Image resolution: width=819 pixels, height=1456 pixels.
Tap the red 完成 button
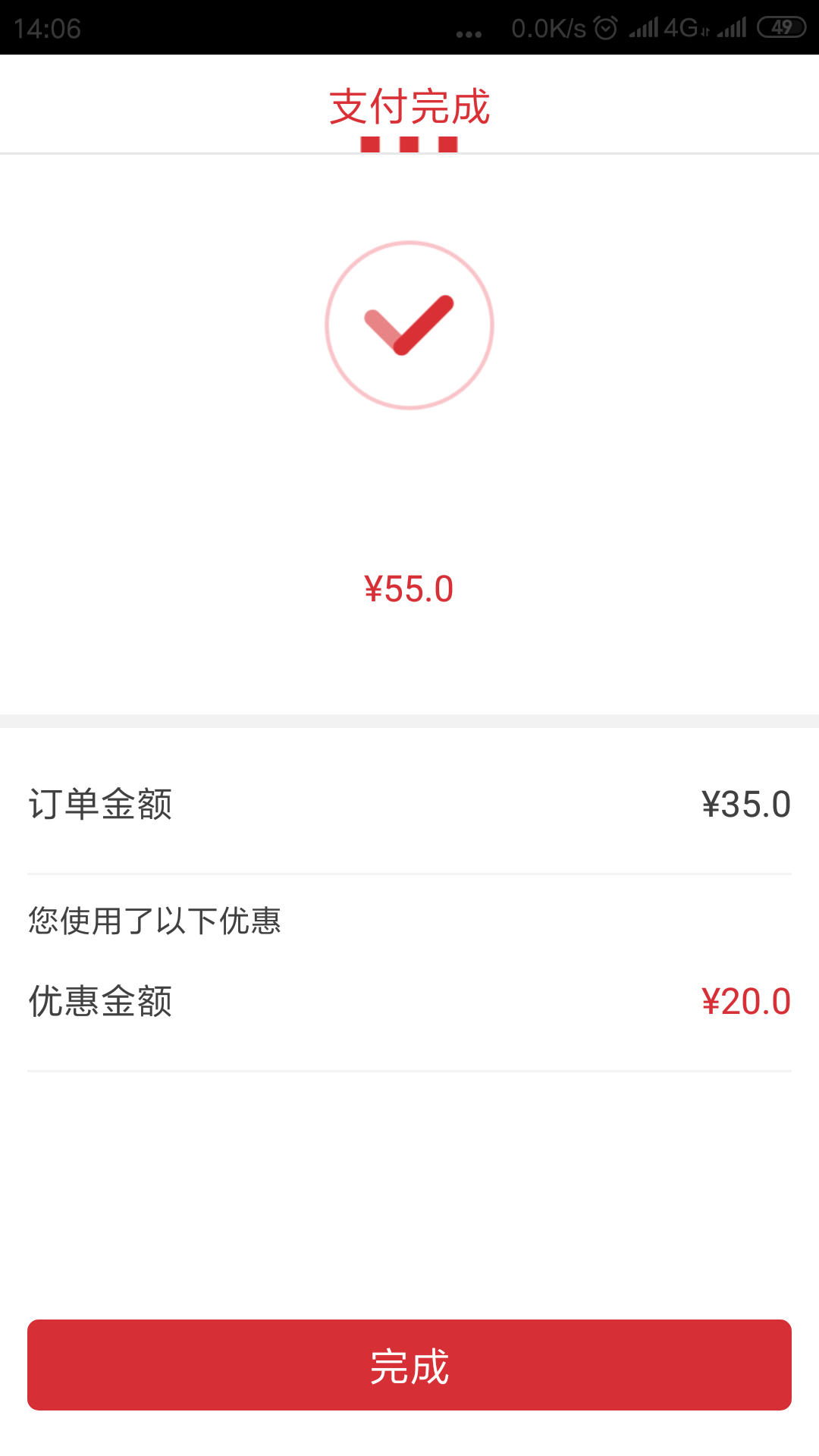(x=409, y=1365)
